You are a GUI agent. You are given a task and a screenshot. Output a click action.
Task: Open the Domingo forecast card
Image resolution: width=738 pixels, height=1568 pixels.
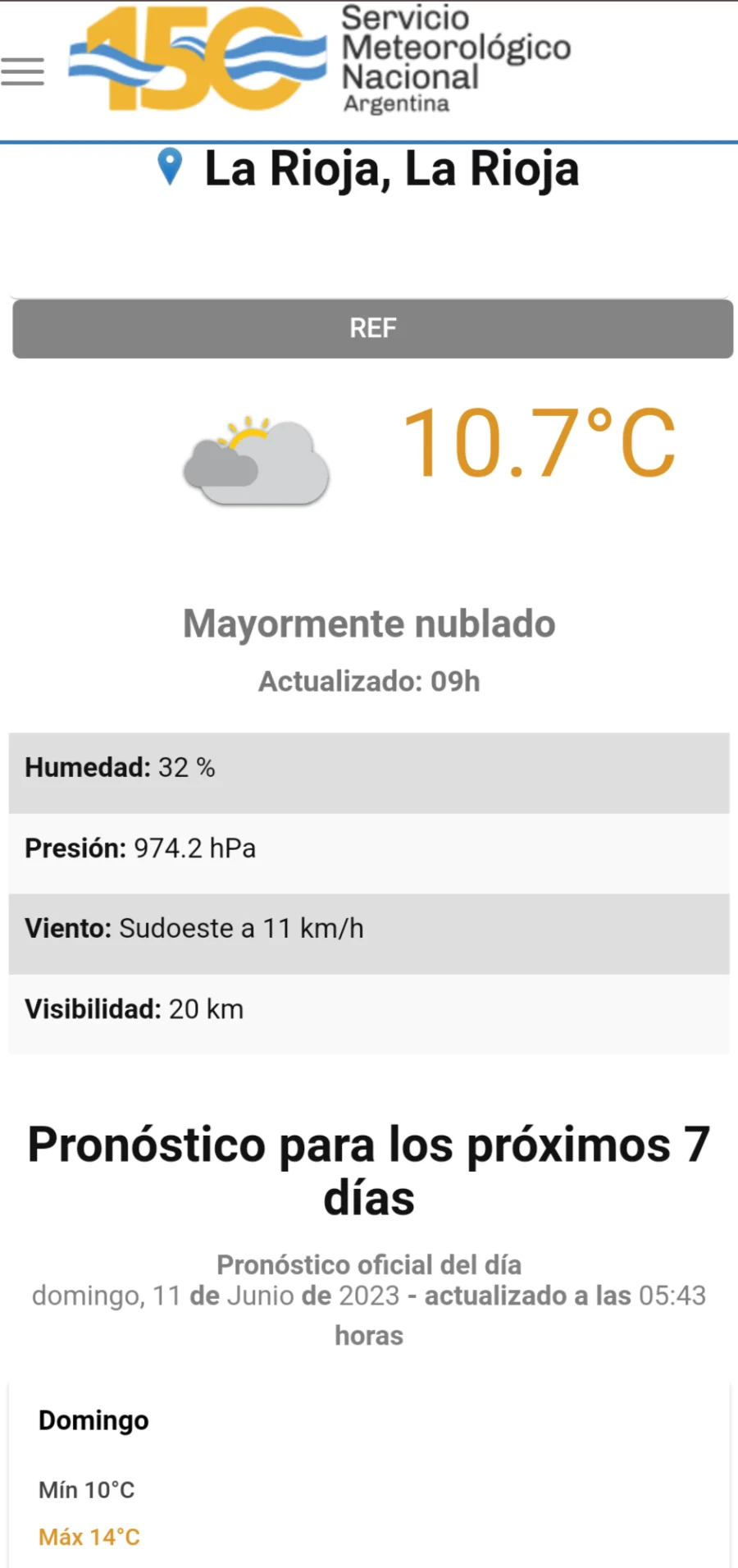369,1473
